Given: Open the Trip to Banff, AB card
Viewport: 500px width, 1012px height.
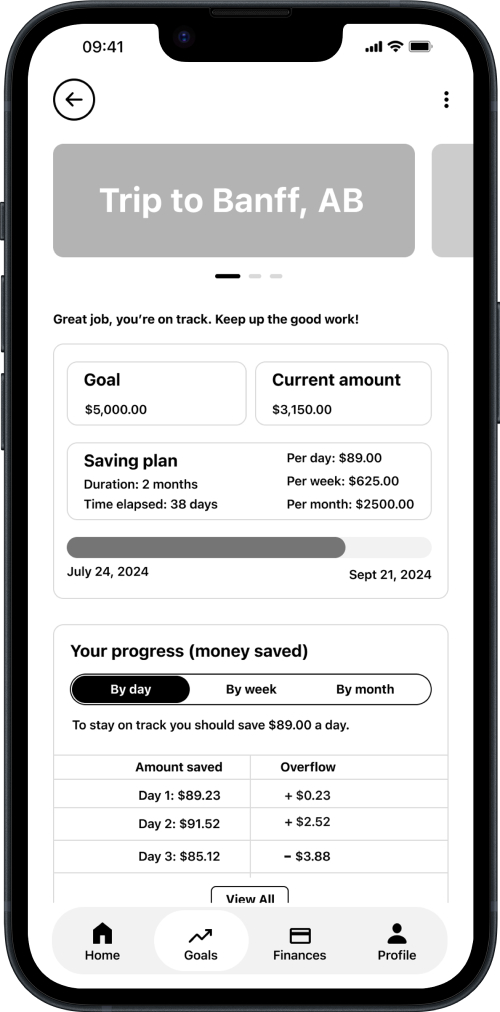Looking at the screenshot, I should 234,200.
